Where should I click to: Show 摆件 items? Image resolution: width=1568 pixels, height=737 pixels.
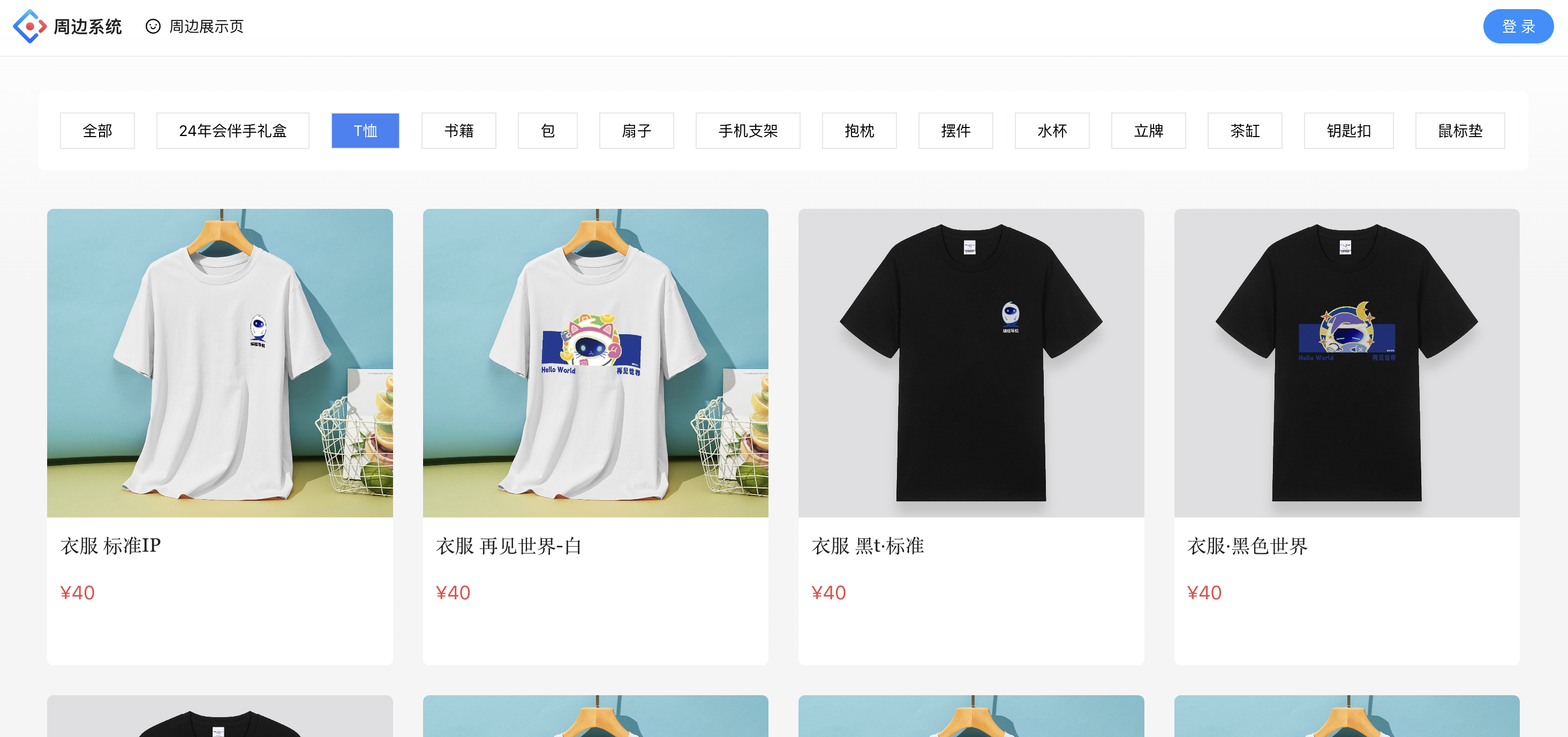pos(955,130)
